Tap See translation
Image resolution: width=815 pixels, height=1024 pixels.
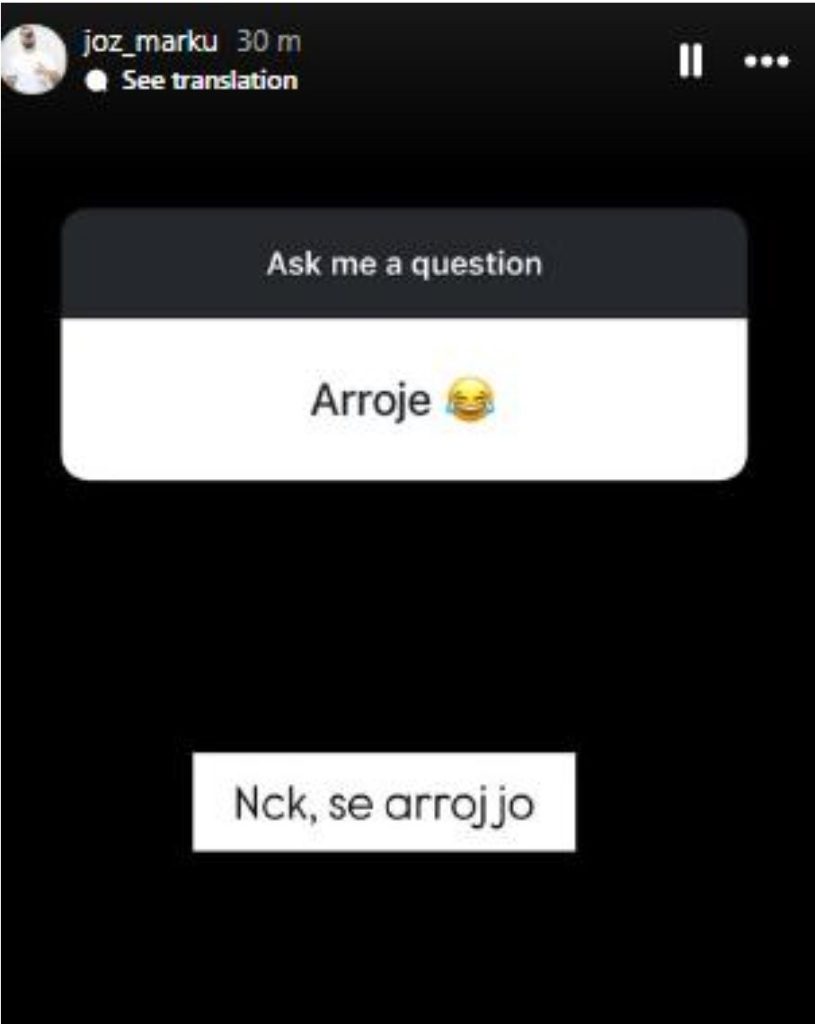209,81
